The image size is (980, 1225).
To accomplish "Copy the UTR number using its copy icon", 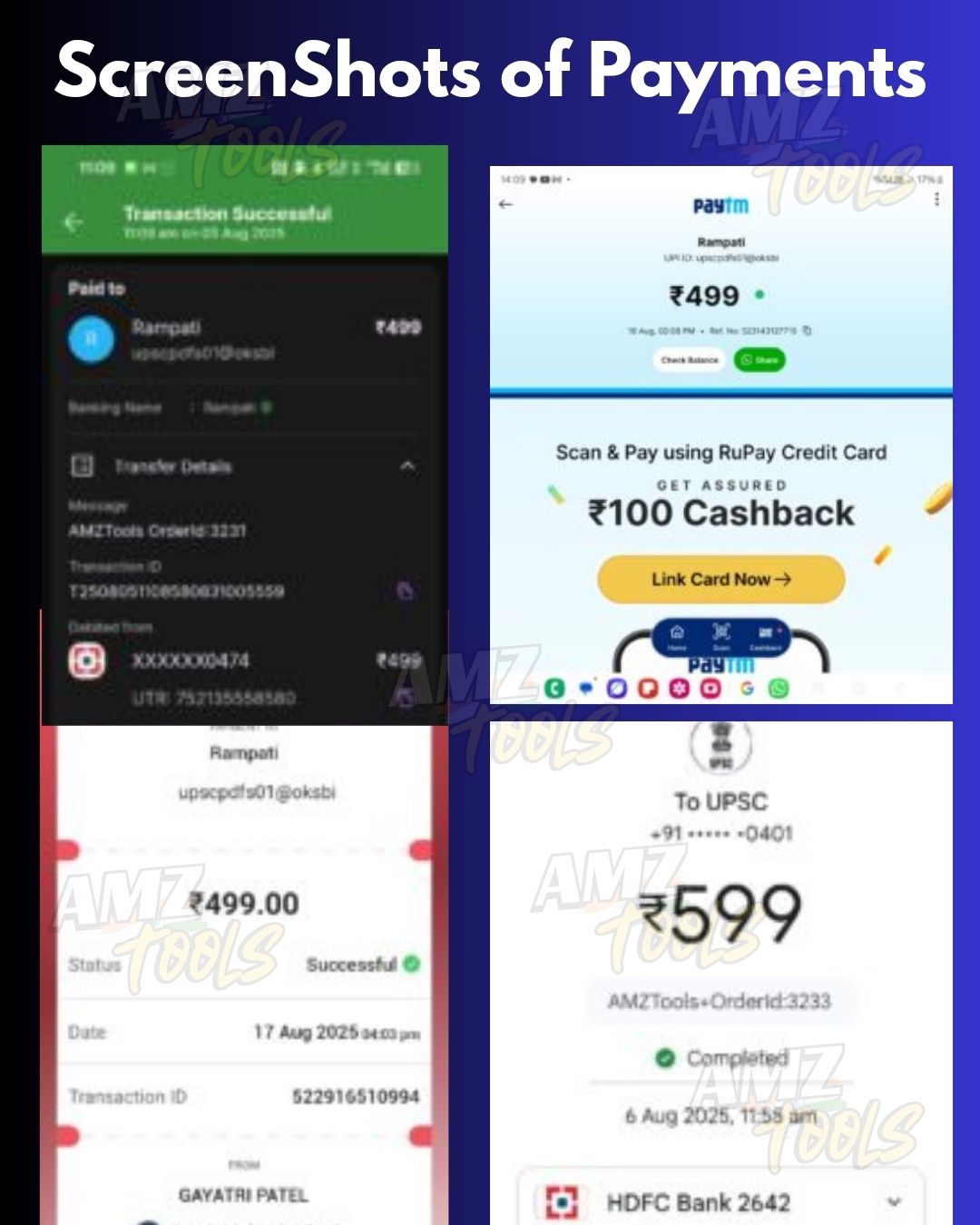I will (x=404, y=698).
